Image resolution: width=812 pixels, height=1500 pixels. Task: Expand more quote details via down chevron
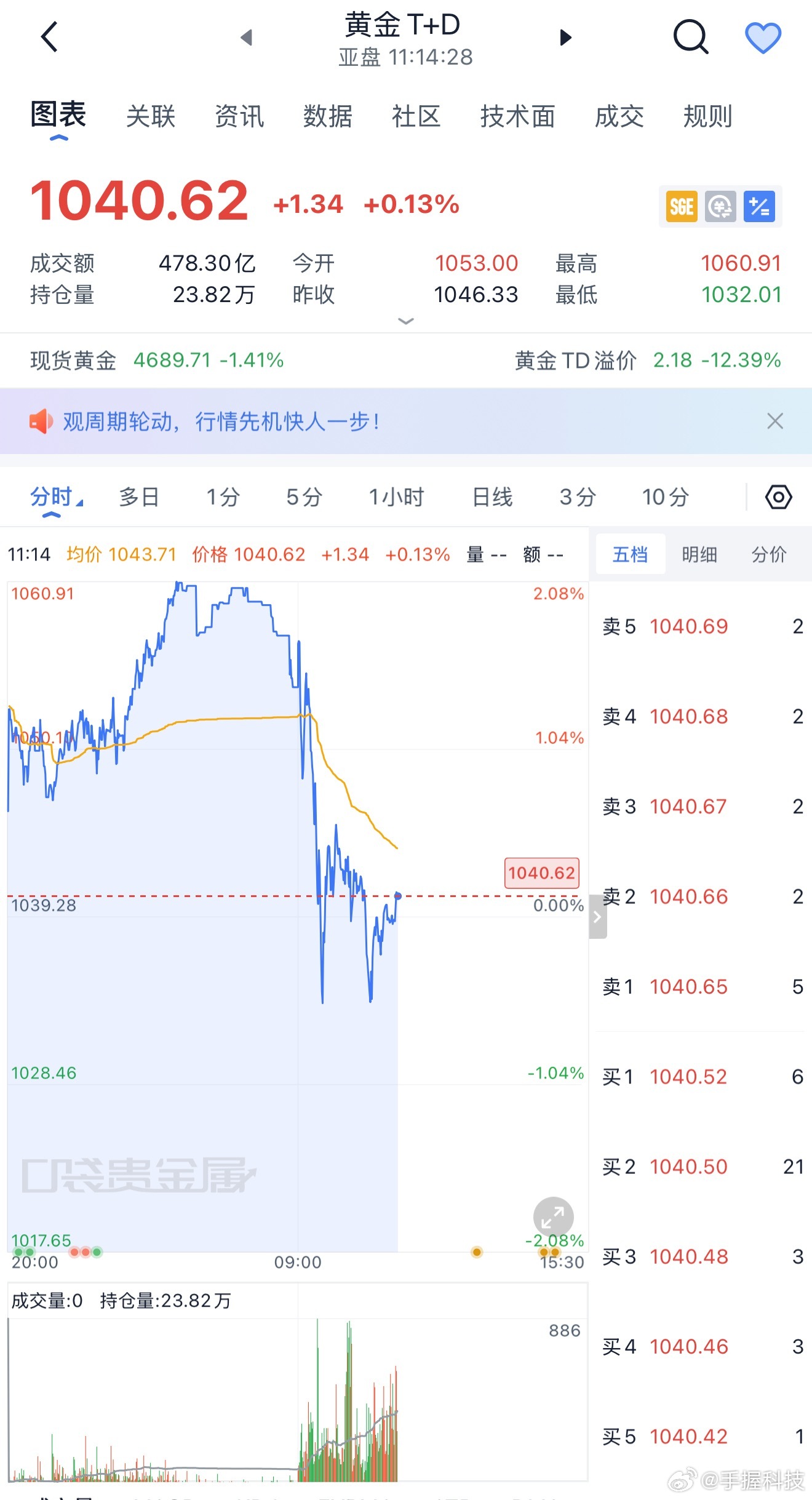click(x=406, y=321)
